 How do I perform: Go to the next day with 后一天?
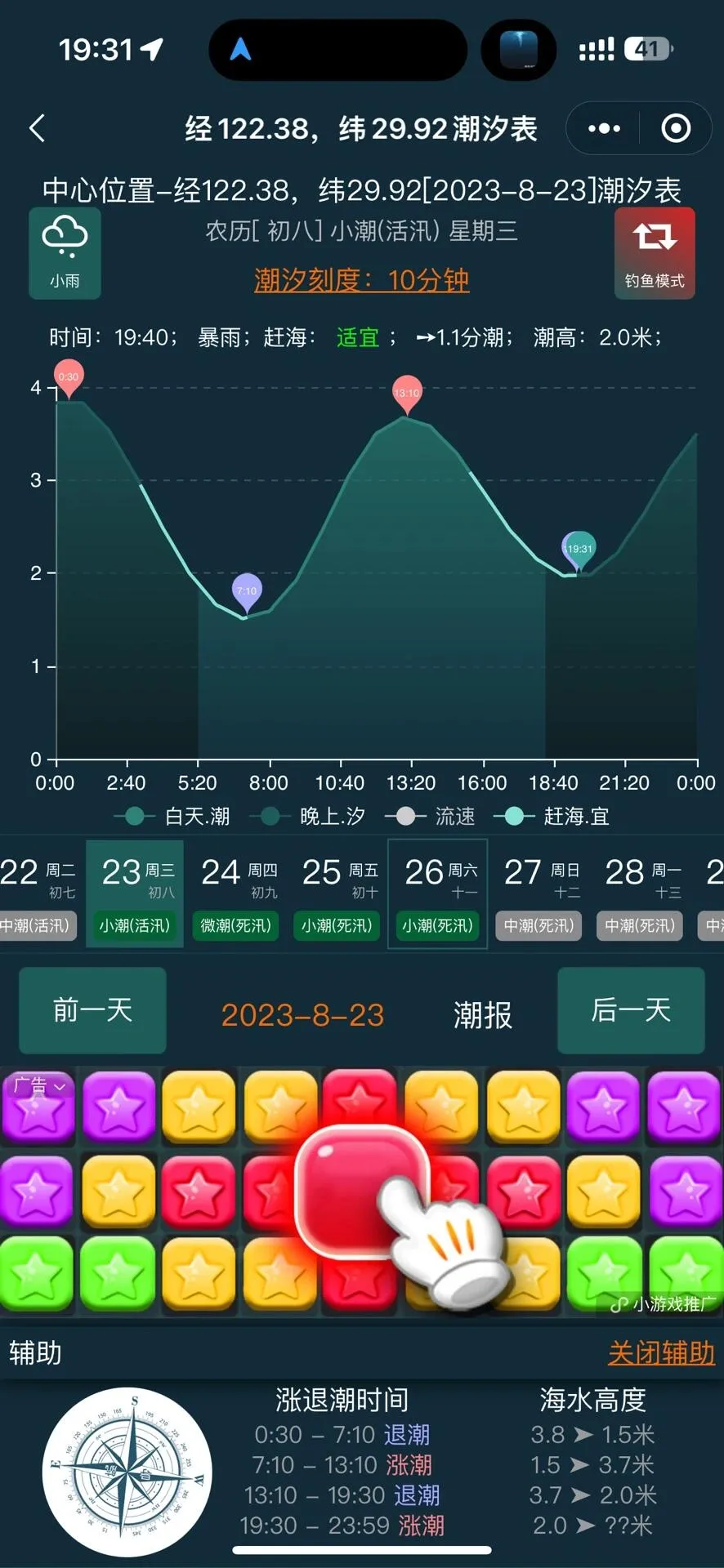631,1011
